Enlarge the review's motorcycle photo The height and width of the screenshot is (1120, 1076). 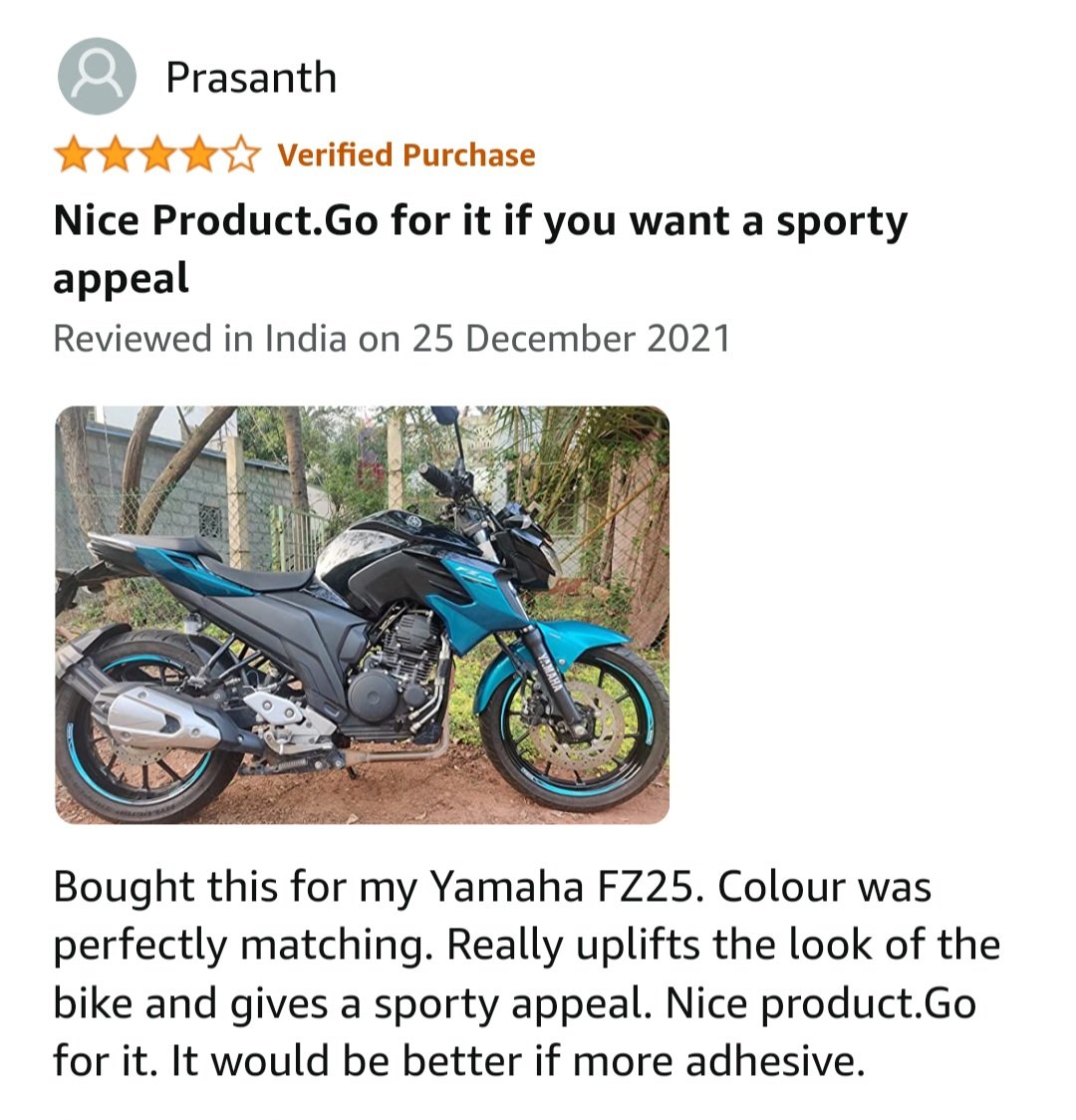pos(362,615)
